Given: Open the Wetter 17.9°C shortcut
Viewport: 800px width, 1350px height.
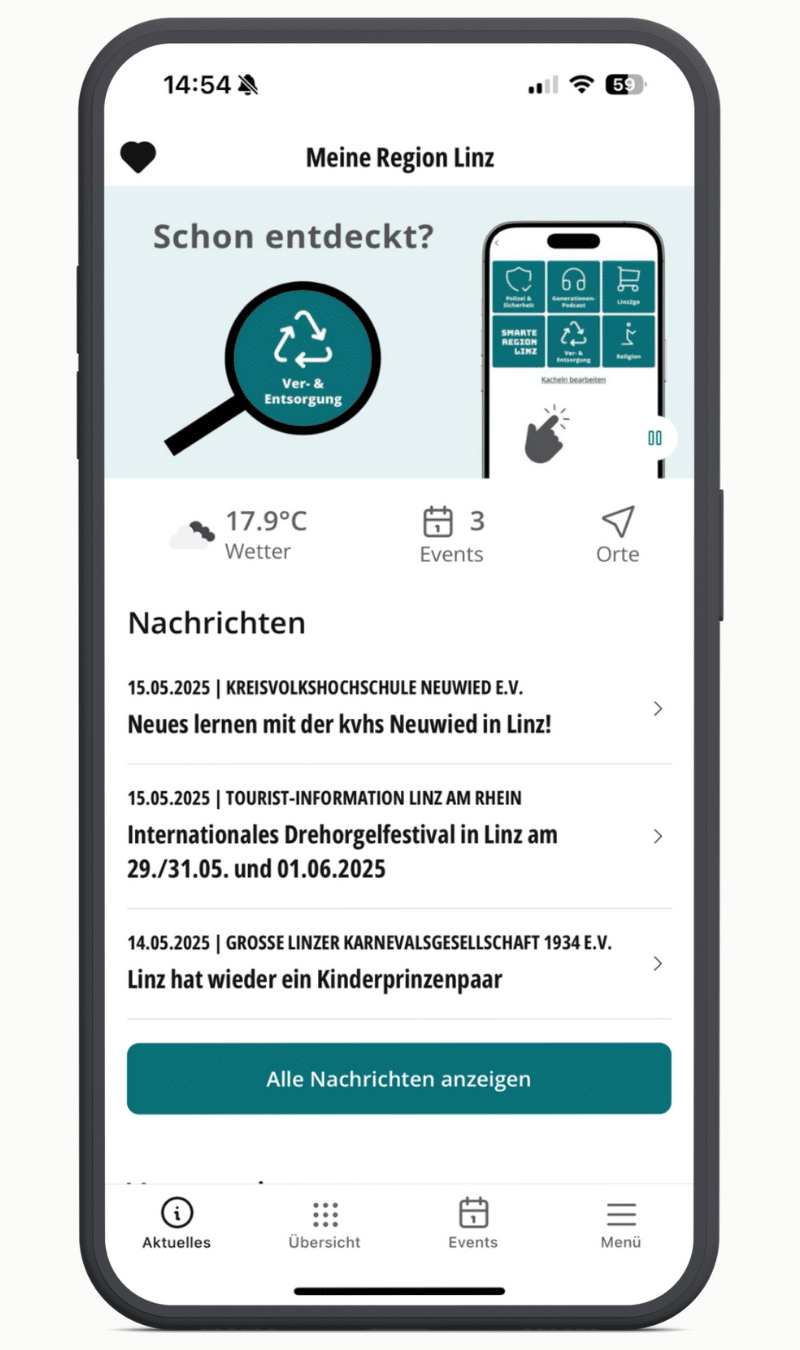Looking at the screenshot, I should point(240,535).
